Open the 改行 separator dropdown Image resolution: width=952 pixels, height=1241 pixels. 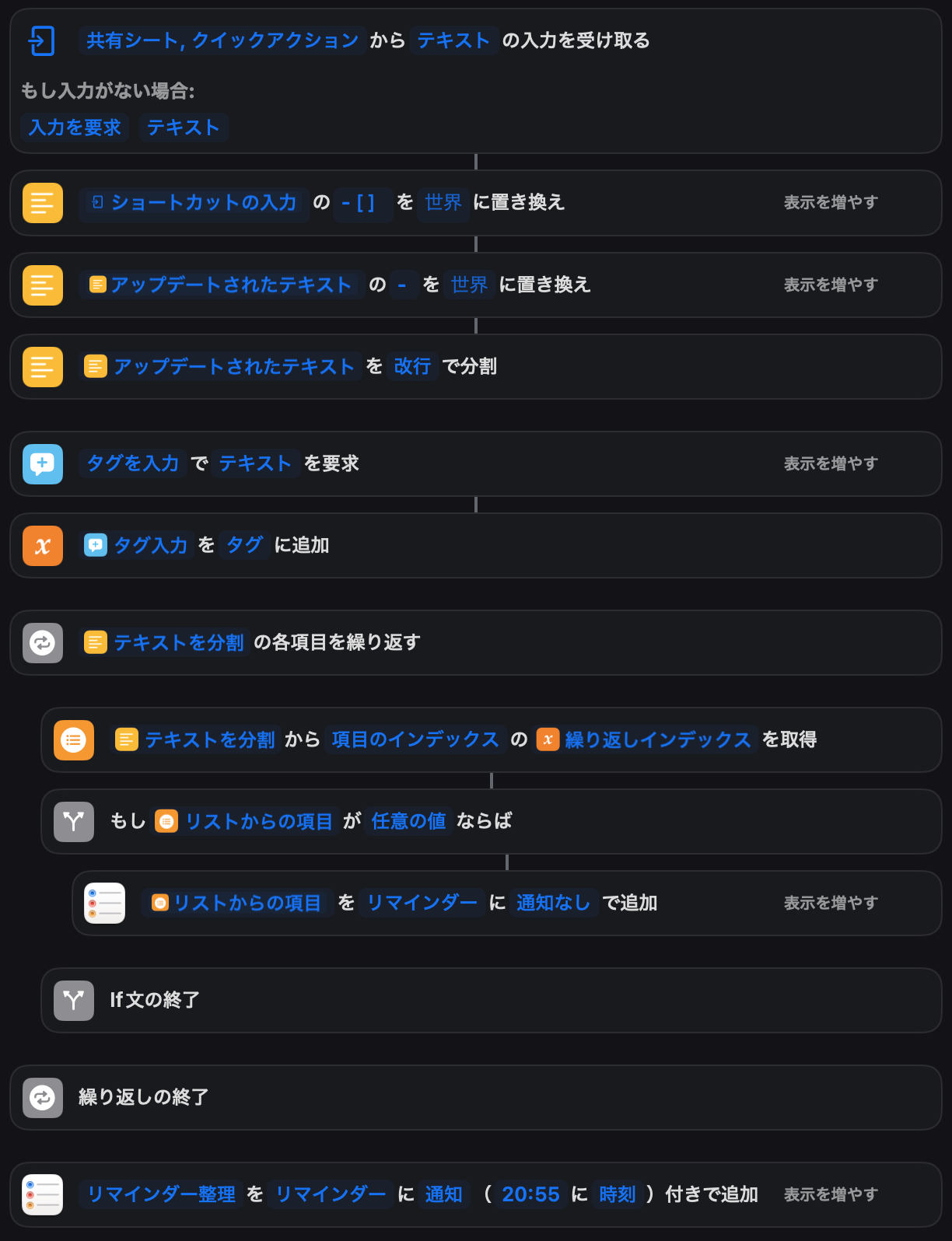(x=412, y=366)
